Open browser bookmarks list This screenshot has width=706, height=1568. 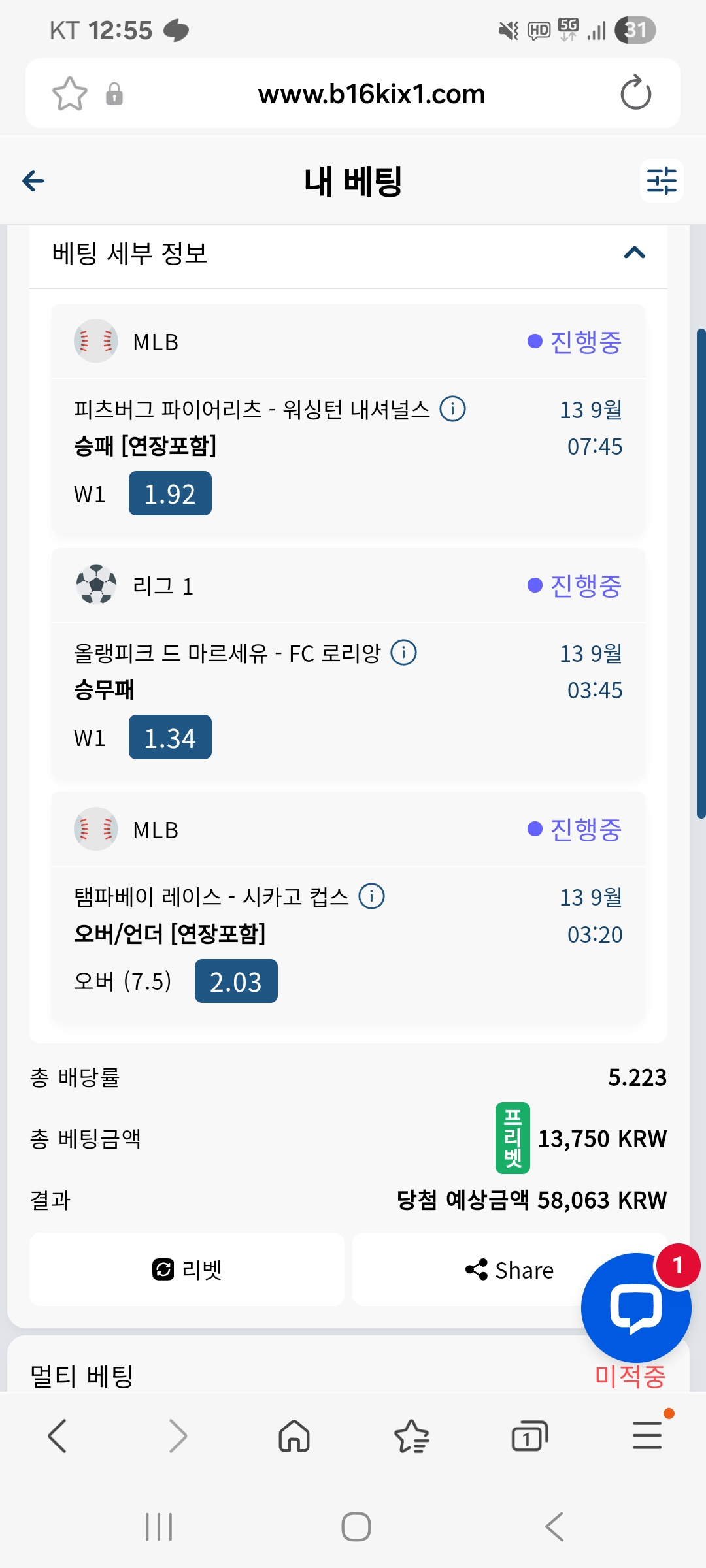pos(412,1436)
